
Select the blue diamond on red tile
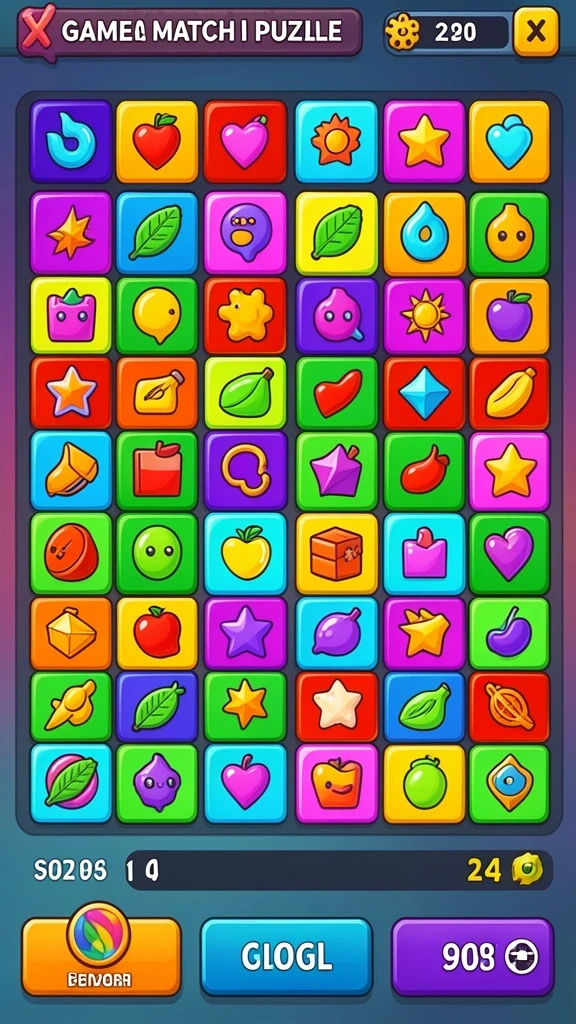(x=424, y=393)
